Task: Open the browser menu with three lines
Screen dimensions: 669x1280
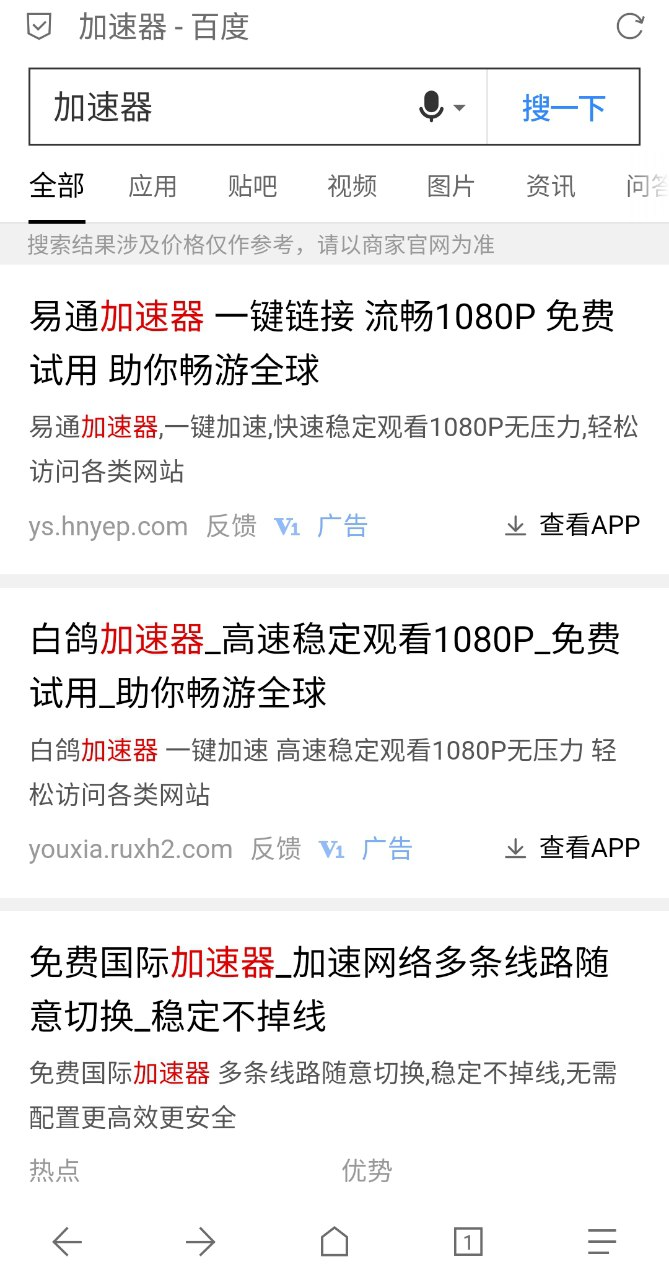Action: pyautogui.click(x=601, y=1241)
